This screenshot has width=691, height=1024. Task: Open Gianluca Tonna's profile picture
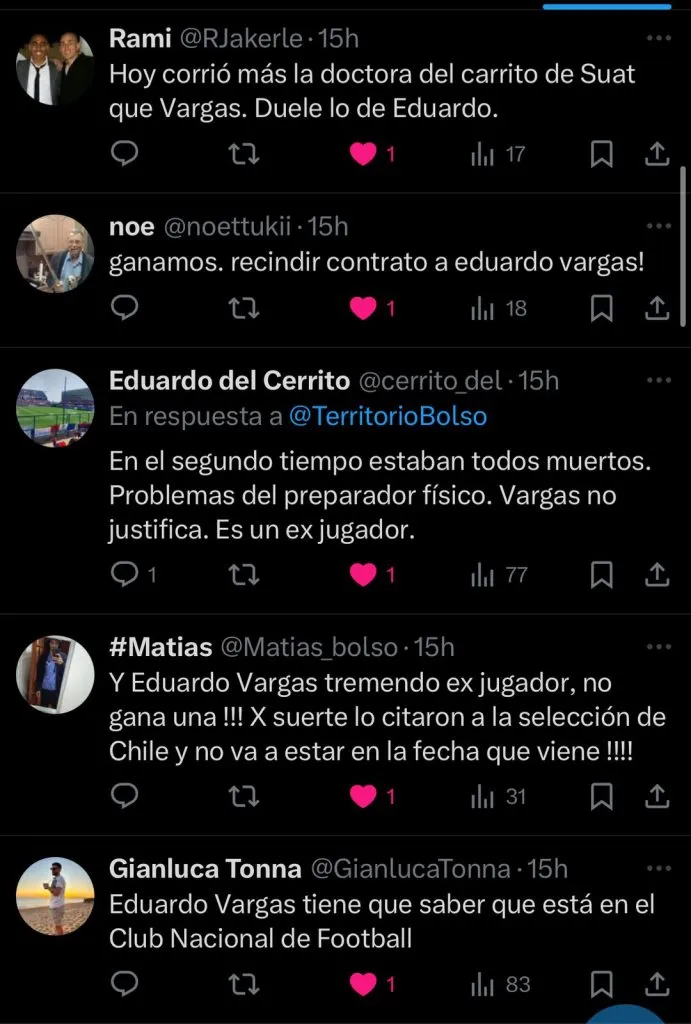click(x=55, y=896)
